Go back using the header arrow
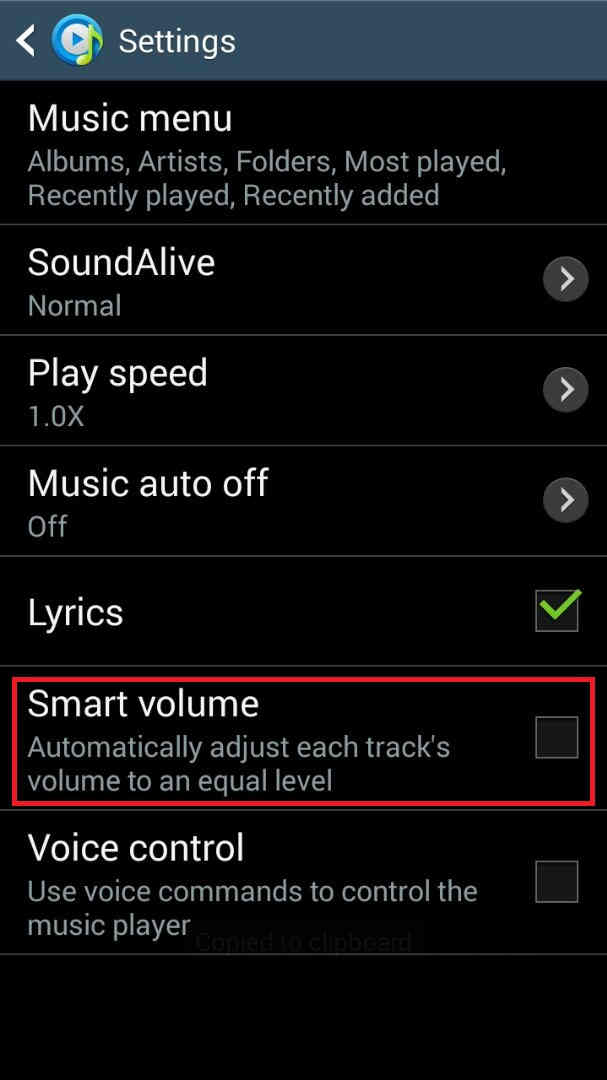Viewport: 607px width, 1080px height. [x=25, y=41]
